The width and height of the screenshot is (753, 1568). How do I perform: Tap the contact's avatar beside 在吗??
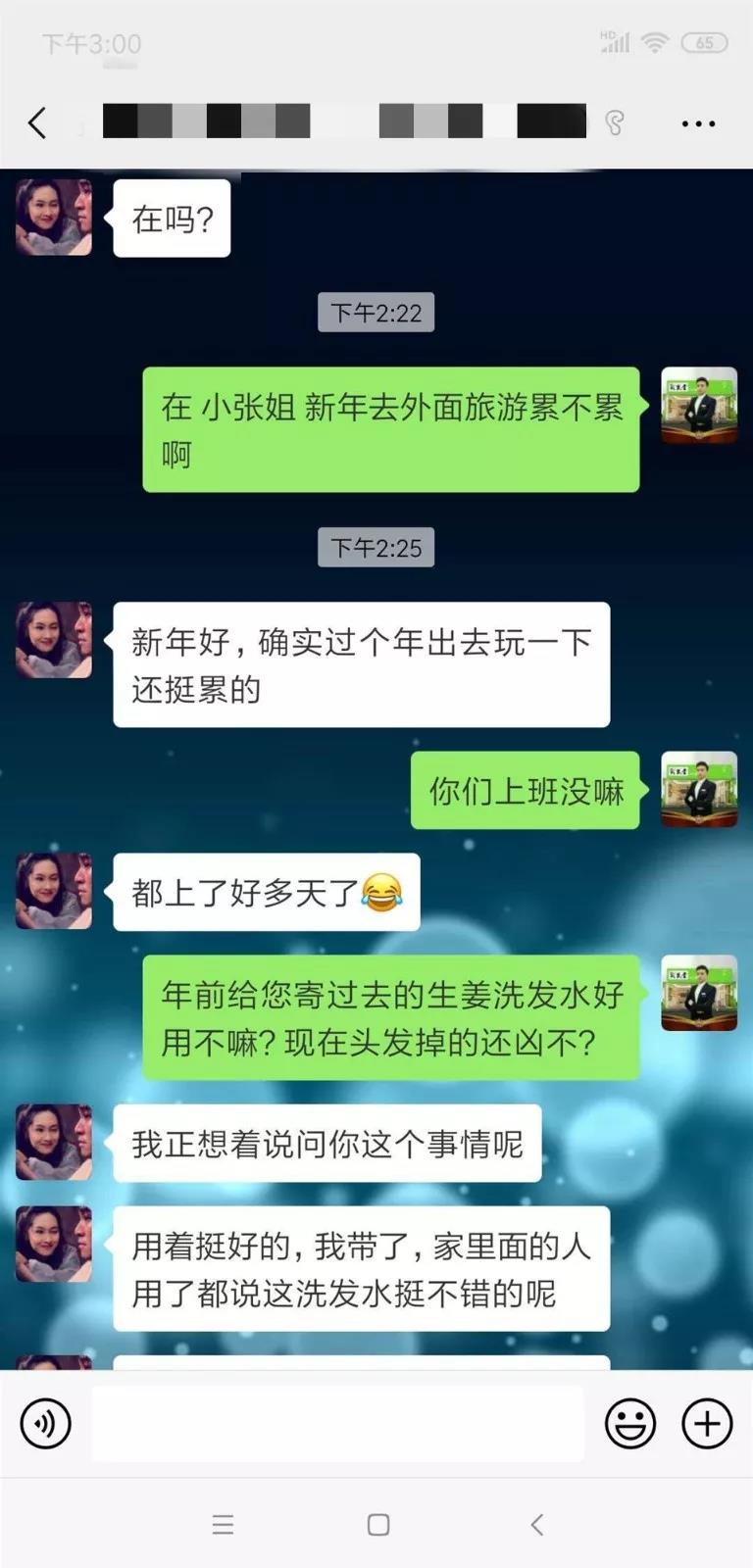pos(54,218)
